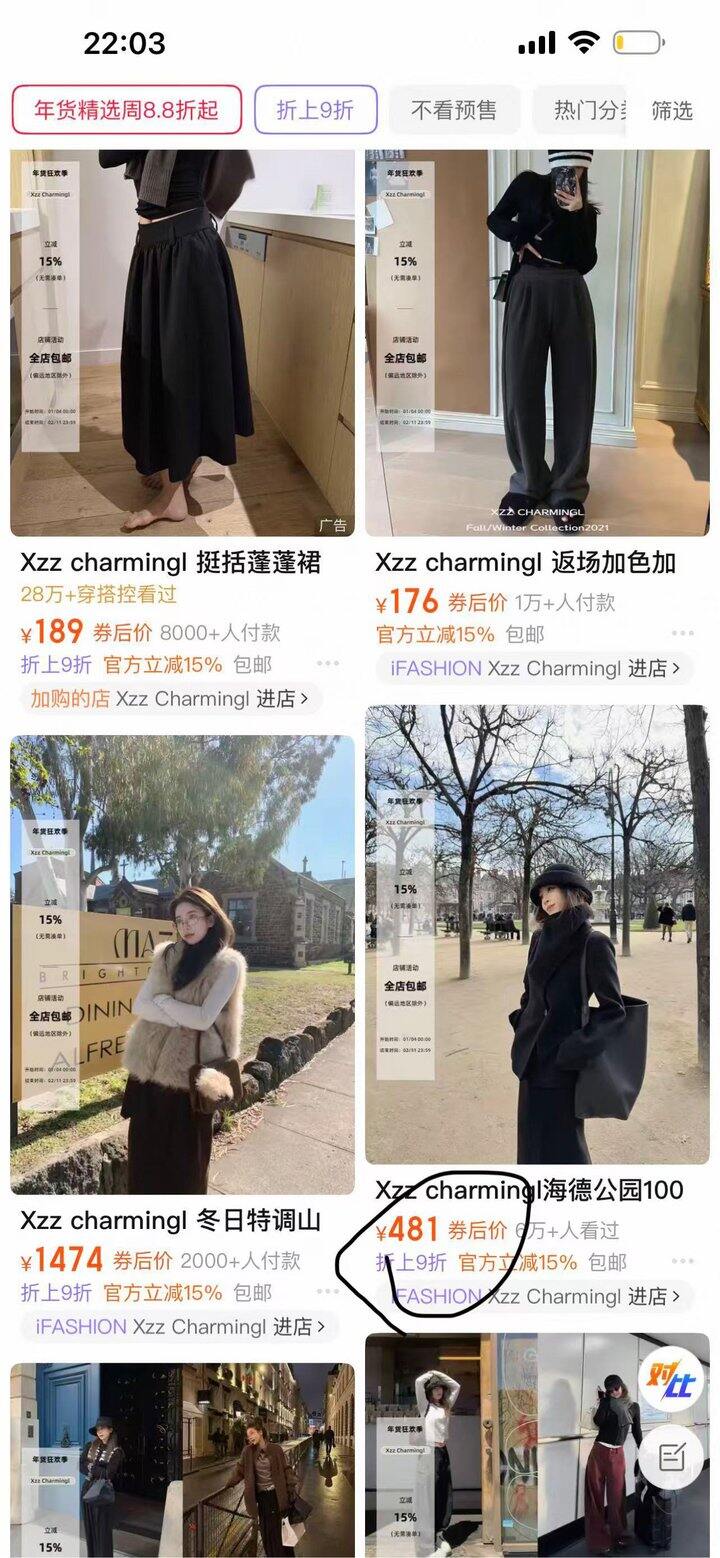Open more options for the ¥481 coat
Screen dimensions: 720x1558
683,1262
